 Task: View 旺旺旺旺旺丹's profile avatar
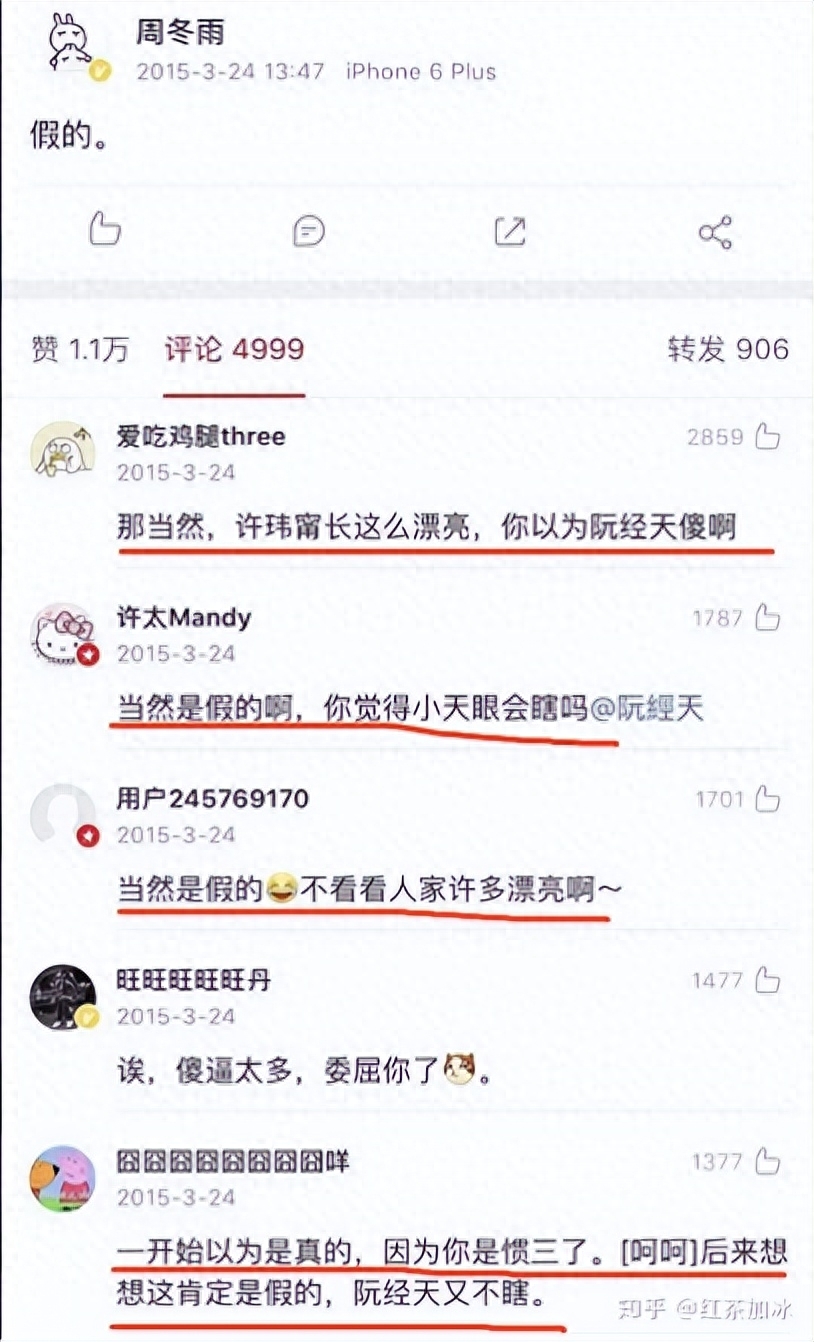(63, 996)
